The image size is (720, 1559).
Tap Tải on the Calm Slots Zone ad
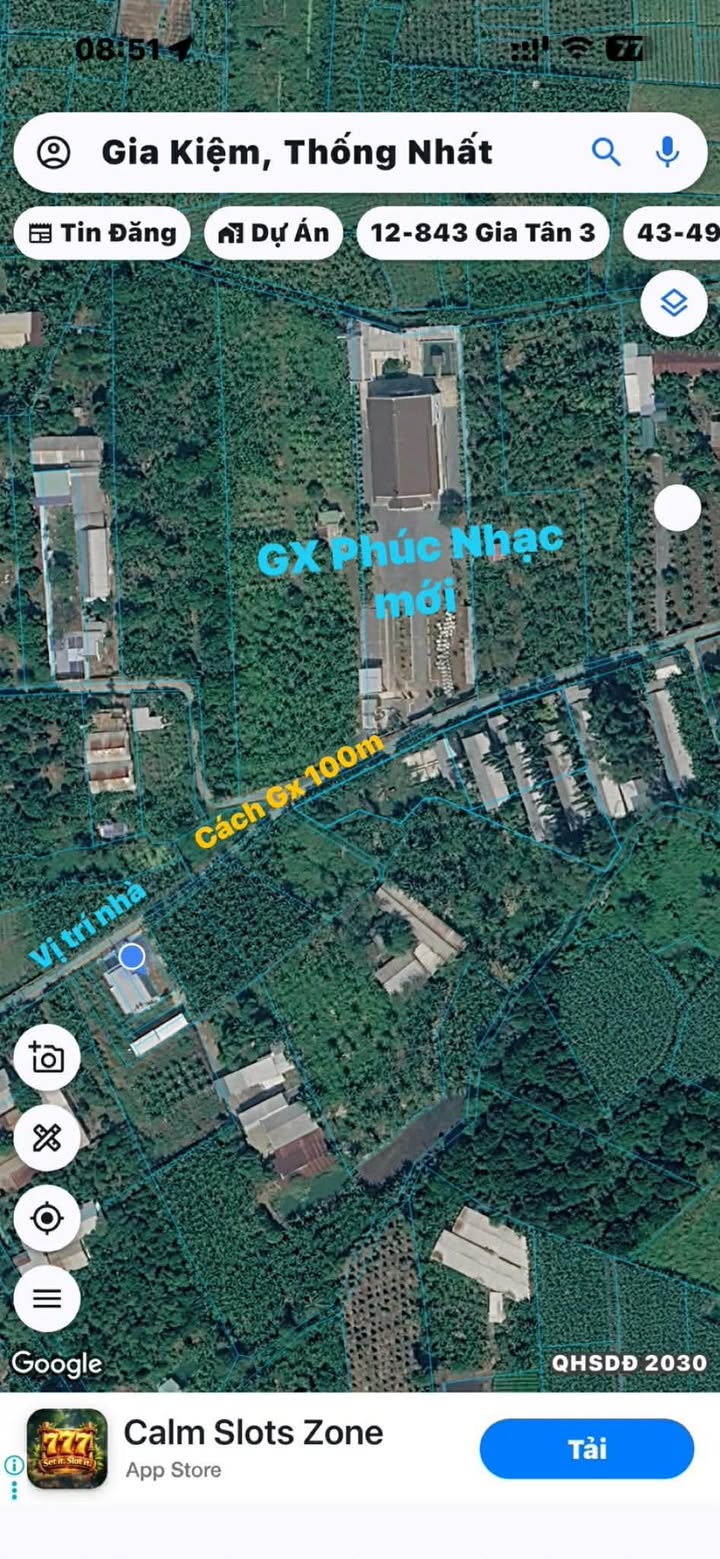pyautogui.click(x=587, y=1449)
